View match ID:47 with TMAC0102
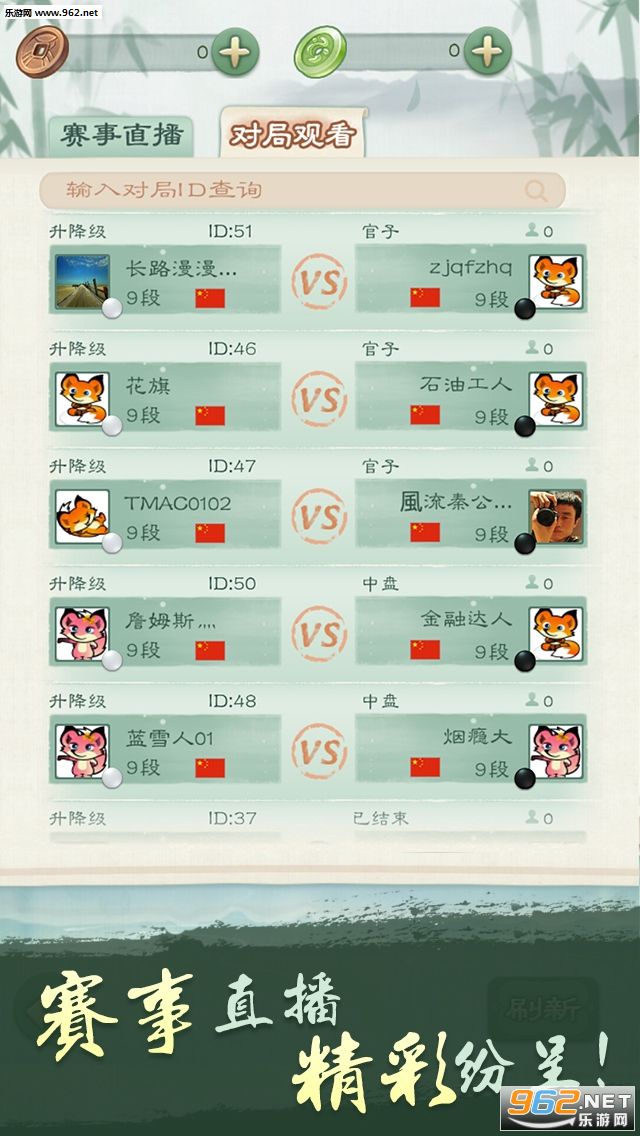The width and height of the screenshot is (640, 1136). coord(319,516)
